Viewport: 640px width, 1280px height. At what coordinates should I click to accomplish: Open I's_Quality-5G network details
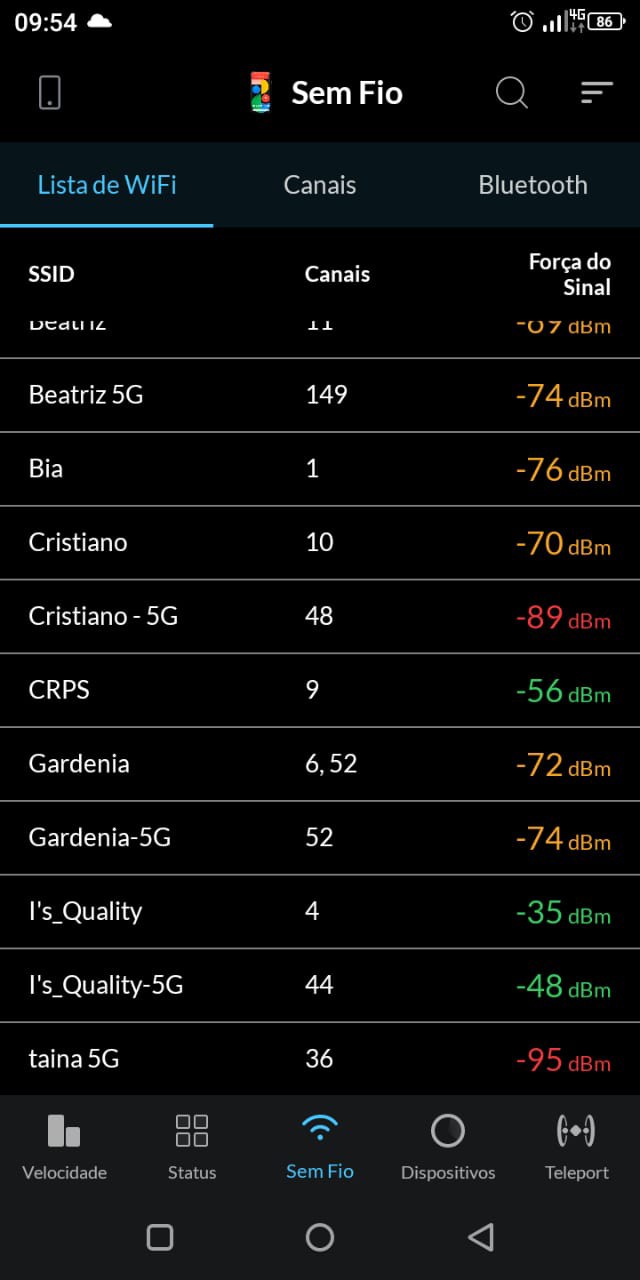[320, 986]
